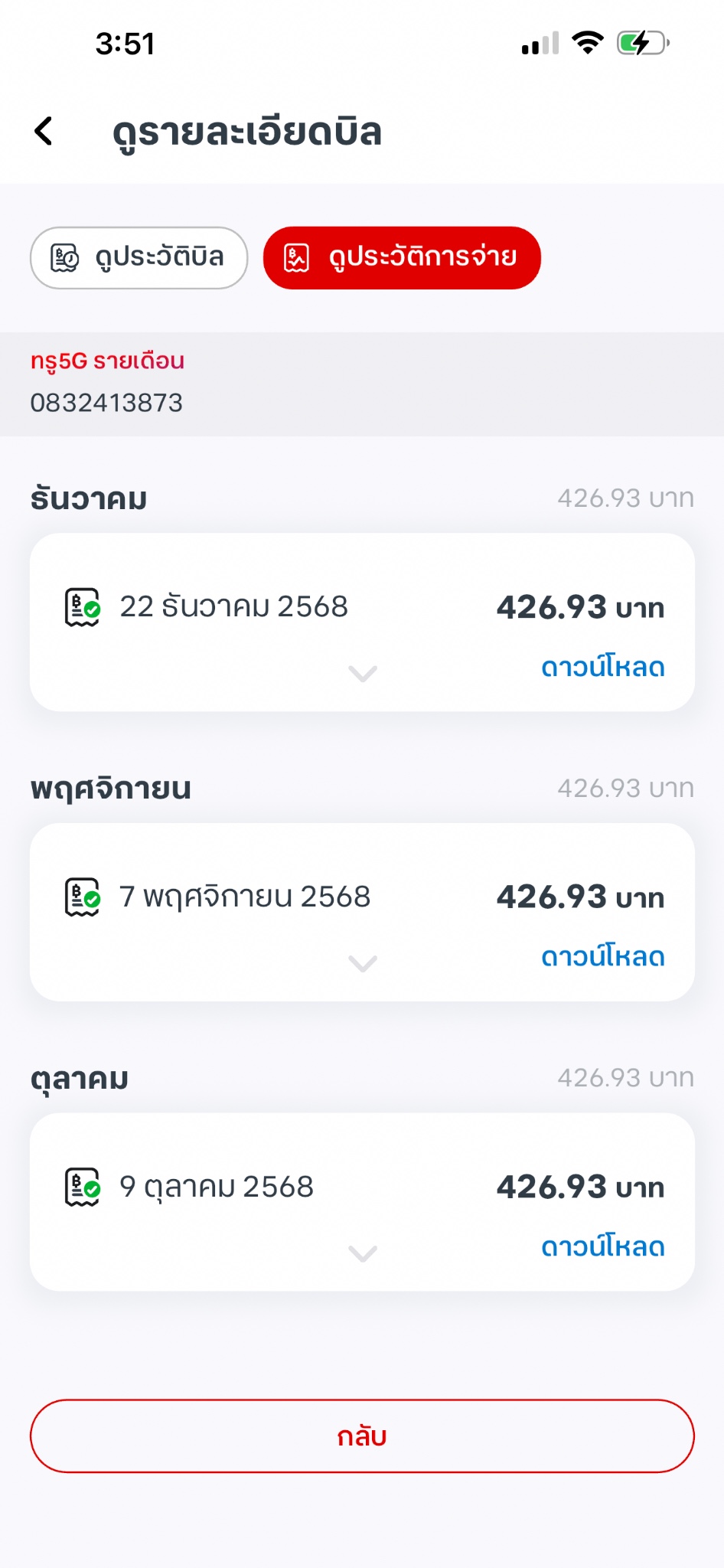Switch to ดูประวัติบิล tab
The width and height of the screenshot is (724, 1568).
[x=139, y=257]
